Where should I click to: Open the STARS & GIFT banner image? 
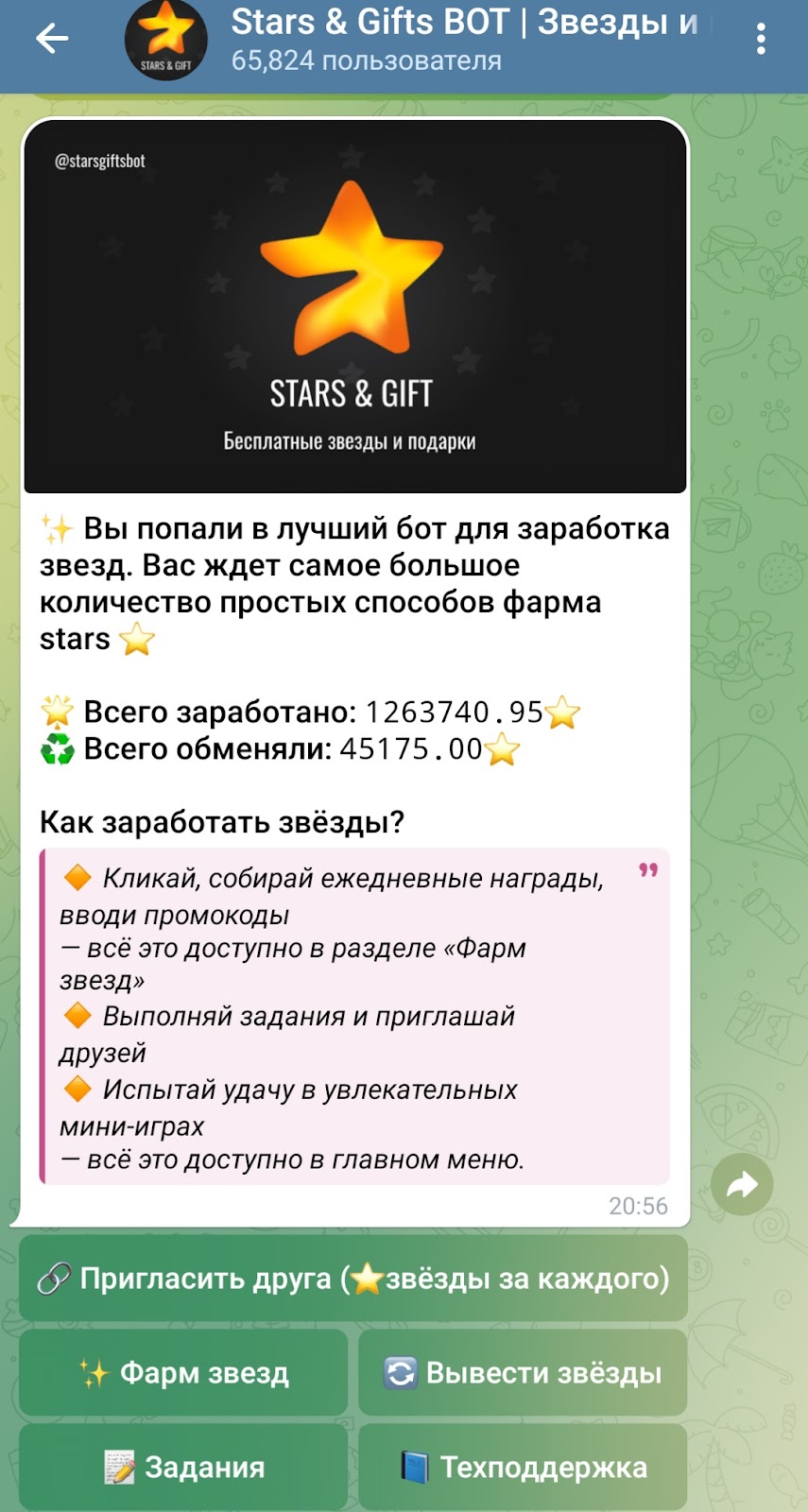tap(354, 307)
